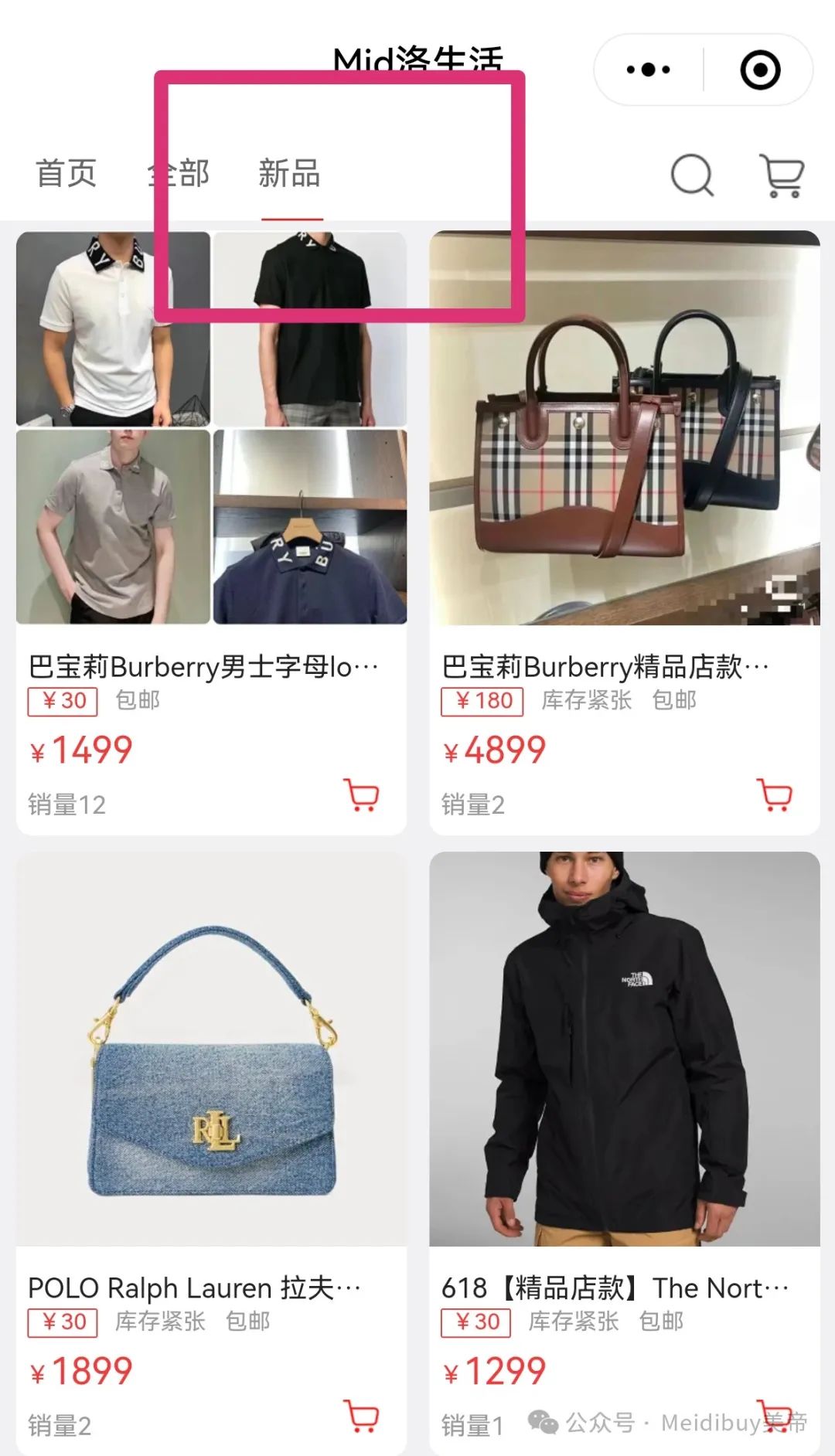
Task: Open the Burberry 精品店款 handbag product card
Action: coord(625,532)
